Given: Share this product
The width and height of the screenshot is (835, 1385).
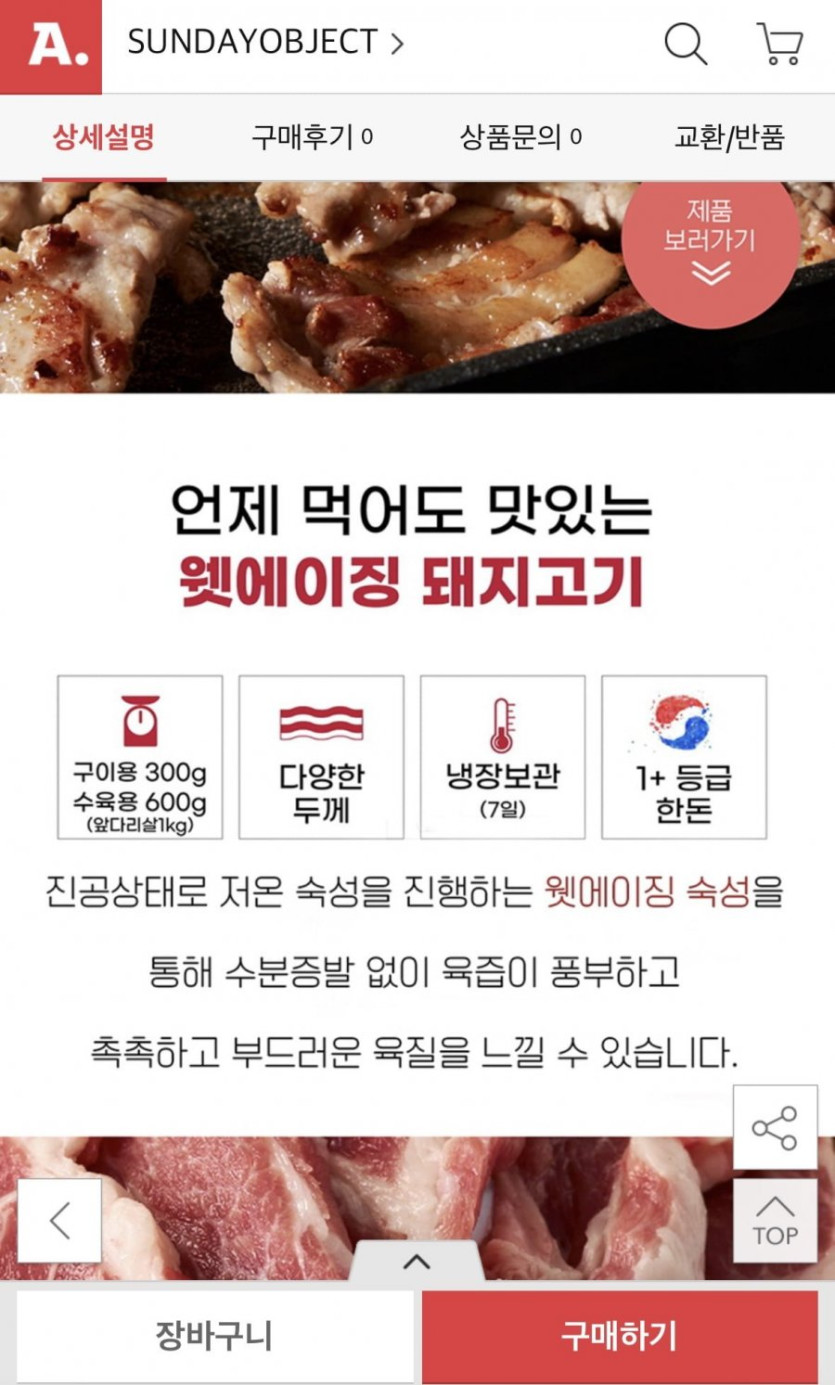Looking at the screenshot, I should coord(774,1127).
